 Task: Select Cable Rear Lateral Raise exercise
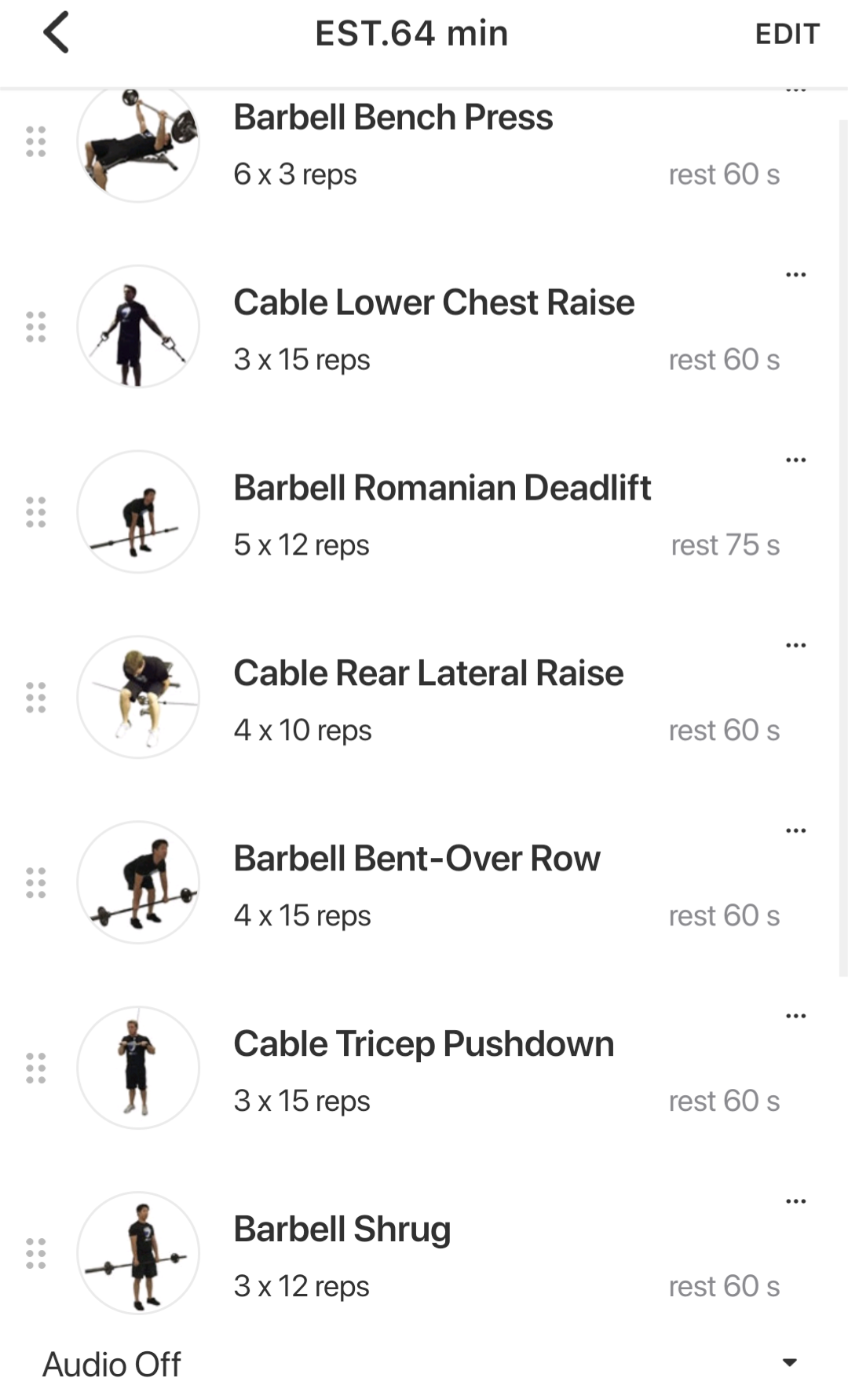pyautogui.click(x=428, y=674)
